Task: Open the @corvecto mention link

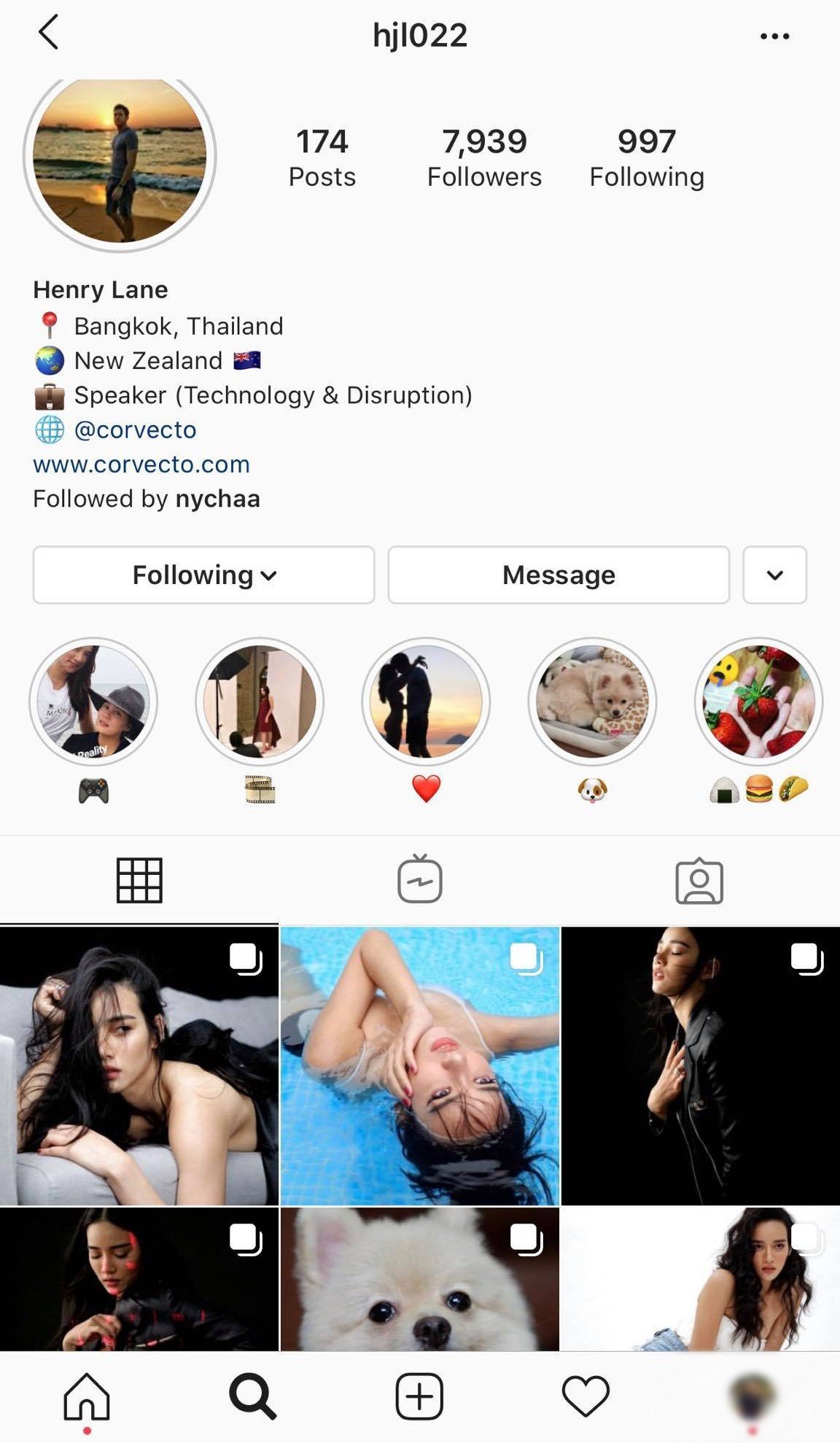Action: tap(135, 430)
